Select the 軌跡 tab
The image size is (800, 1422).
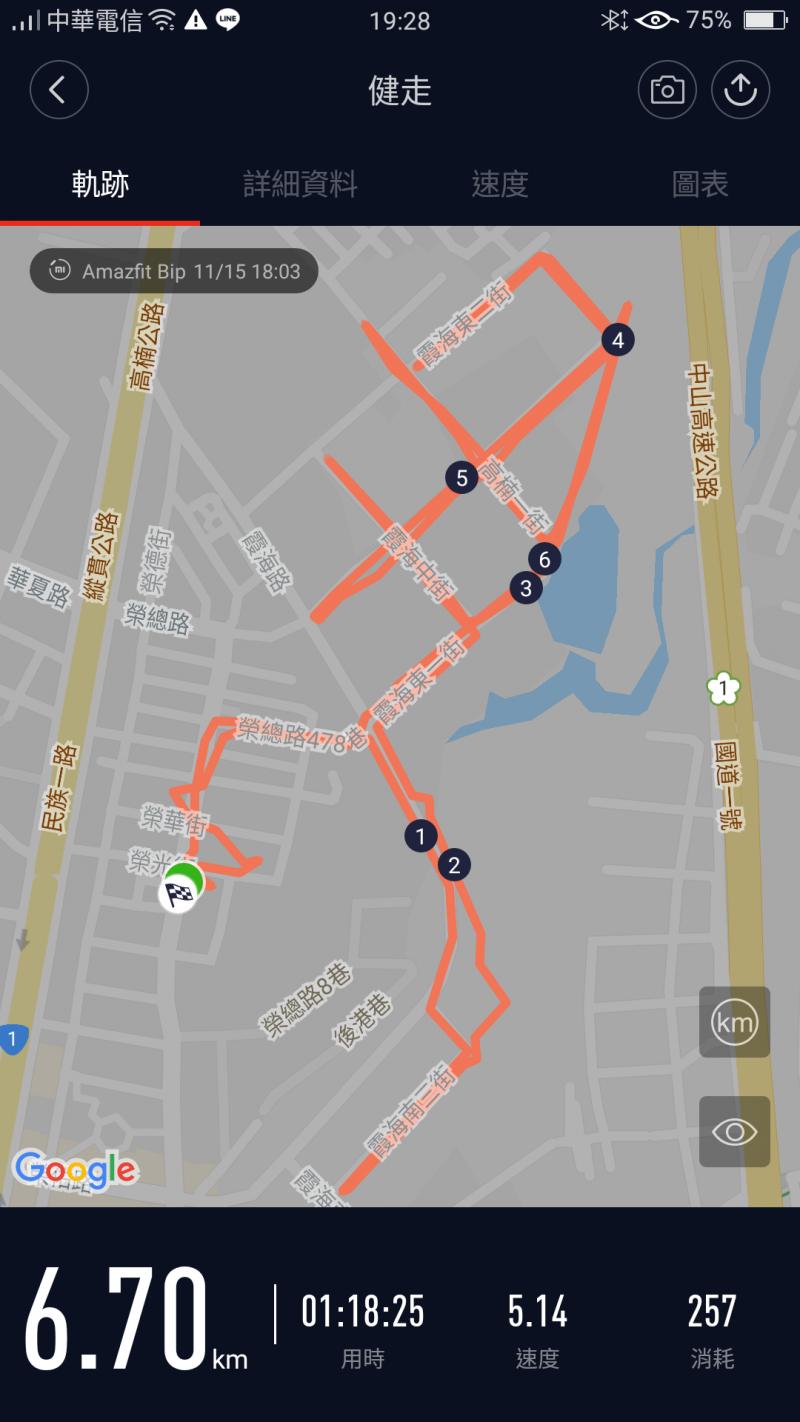click(x=100, y=184)
